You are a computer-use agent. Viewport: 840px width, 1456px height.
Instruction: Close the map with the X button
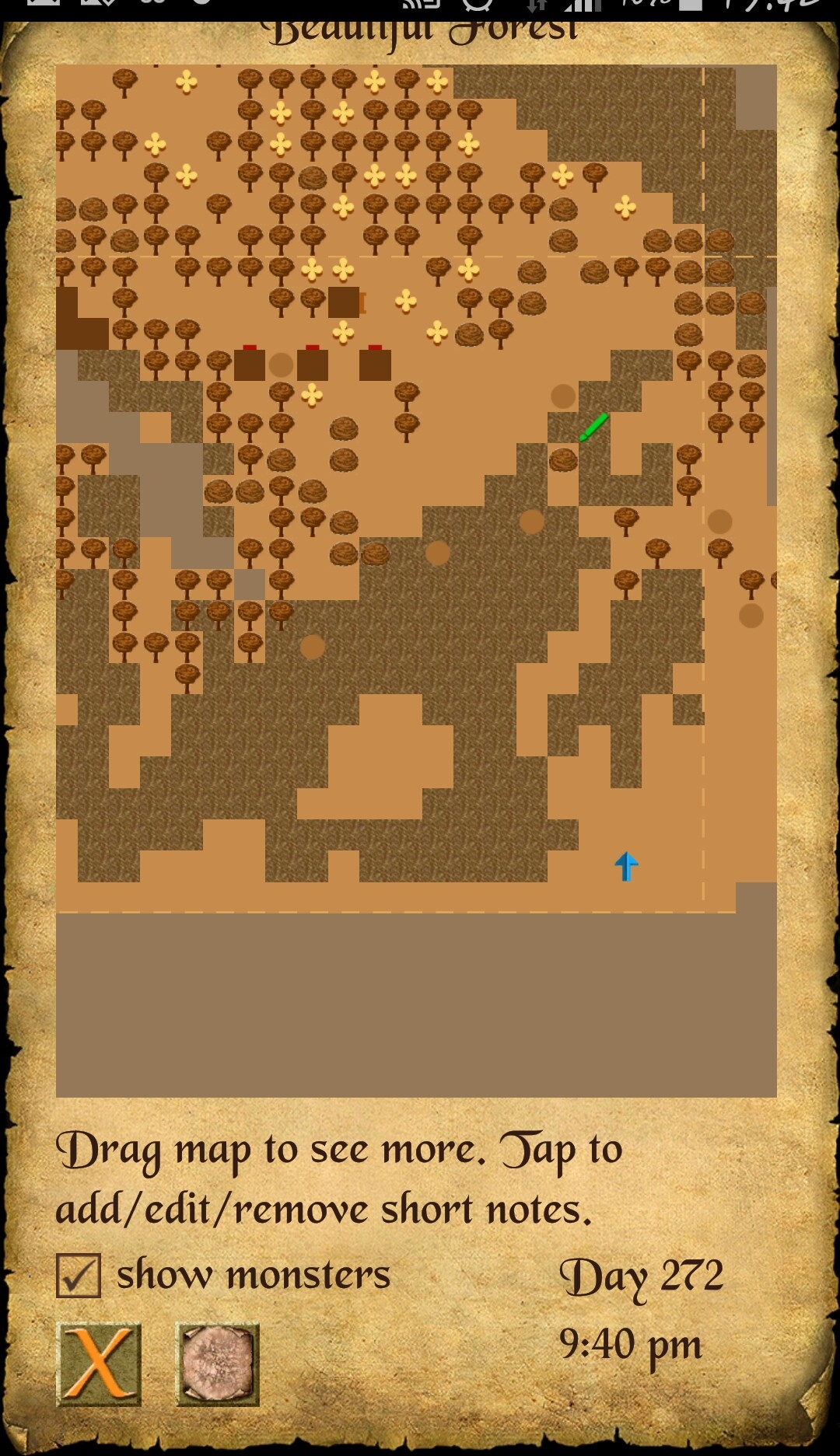(x=99, y=1364)
